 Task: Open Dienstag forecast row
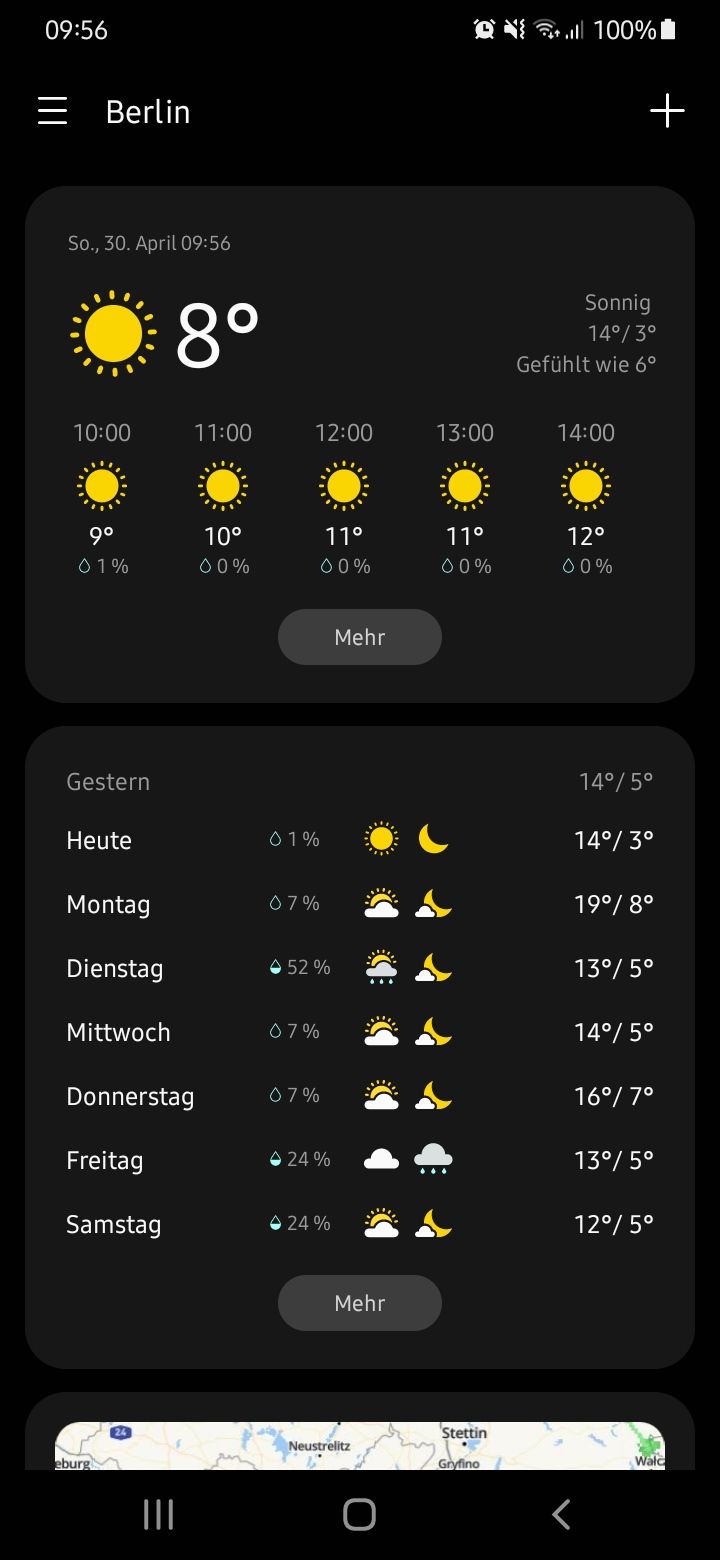(x=359, y=968)
